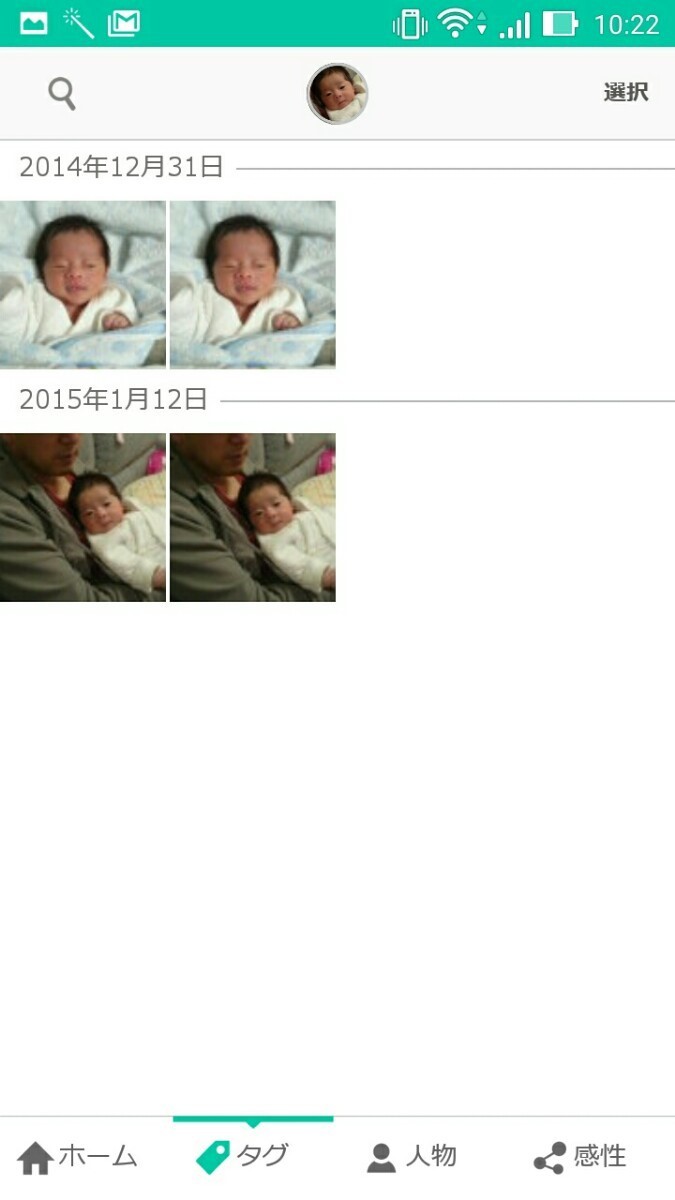Open second photo from 2015年1月12日
Viewport: 675px width, 1200px height.
click(253, 517)
